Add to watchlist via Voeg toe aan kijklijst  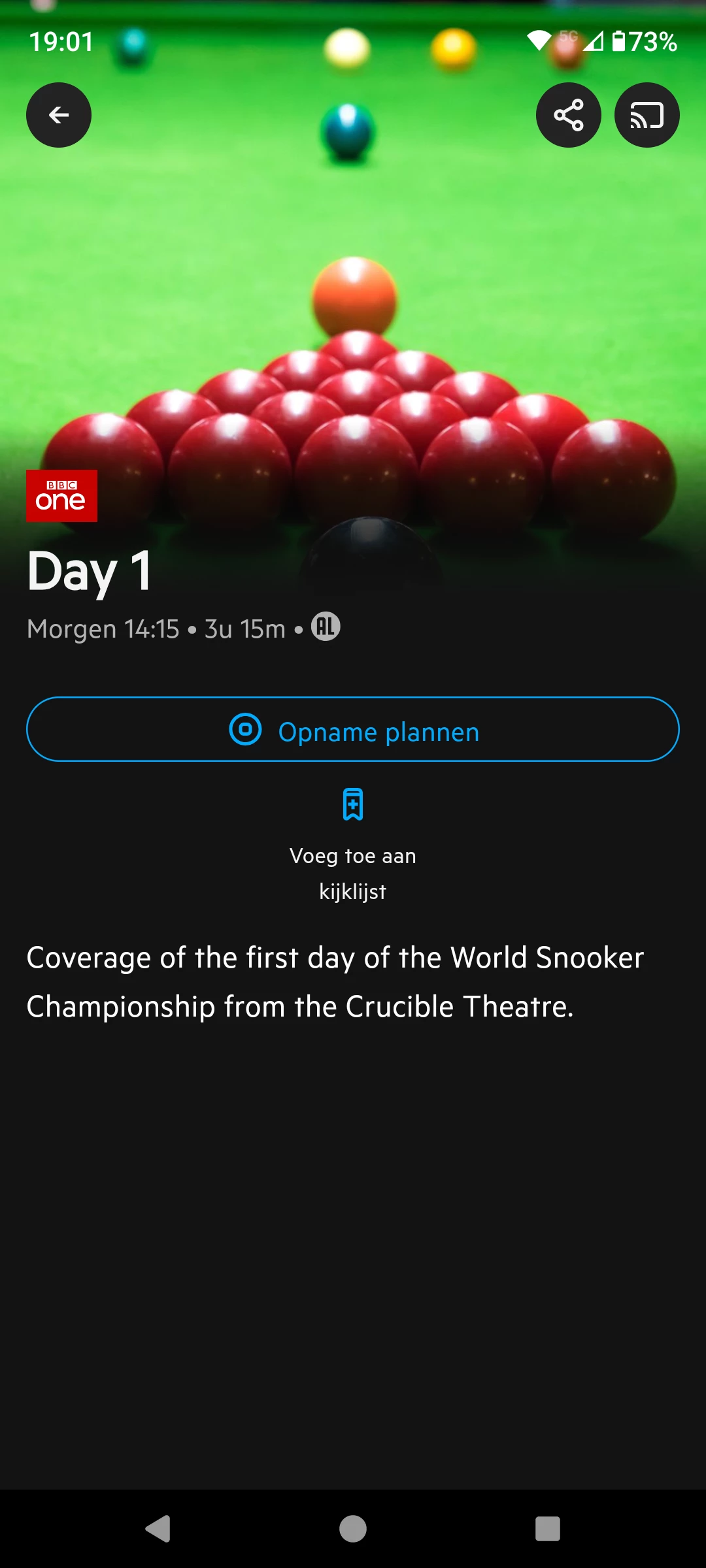353,843
